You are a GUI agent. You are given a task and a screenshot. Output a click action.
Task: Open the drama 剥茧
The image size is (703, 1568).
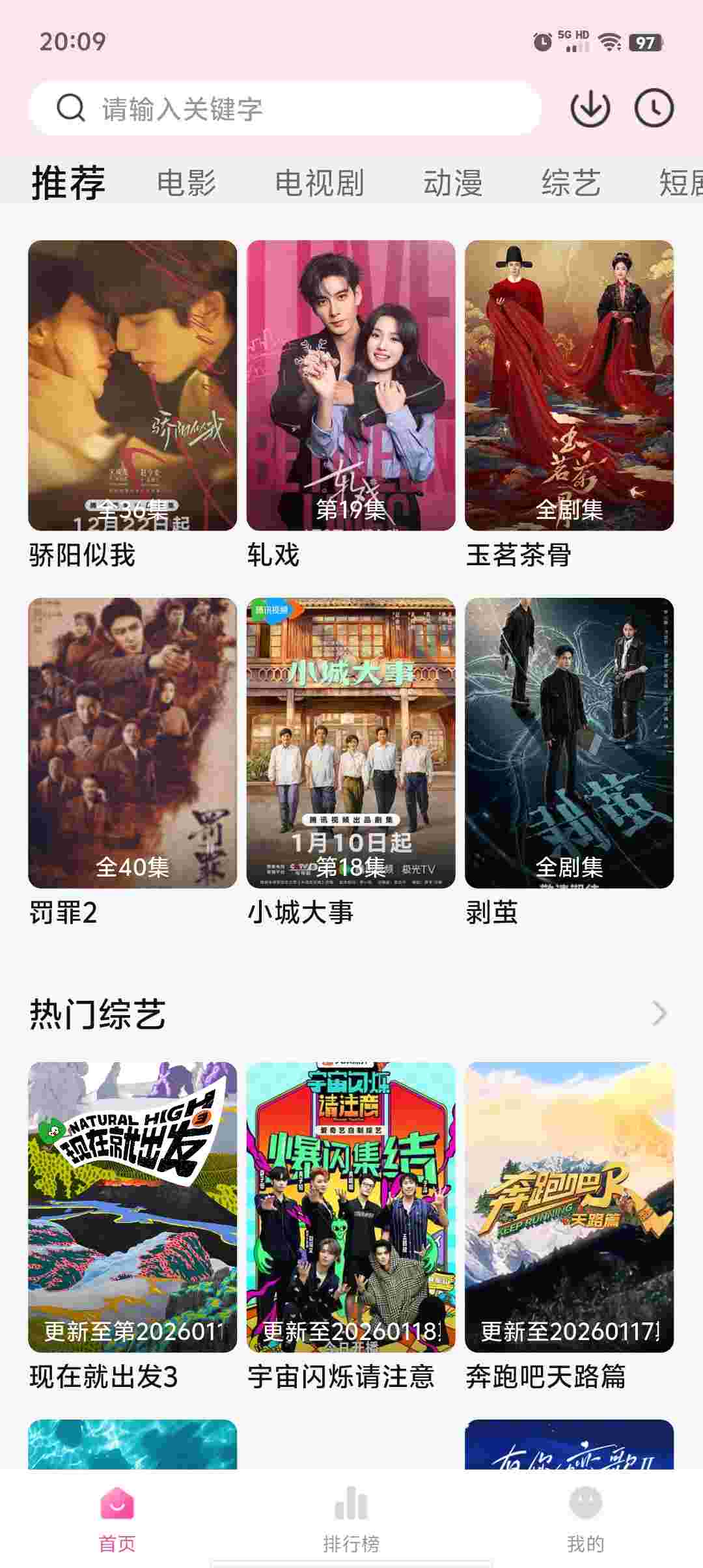point(569,743)
